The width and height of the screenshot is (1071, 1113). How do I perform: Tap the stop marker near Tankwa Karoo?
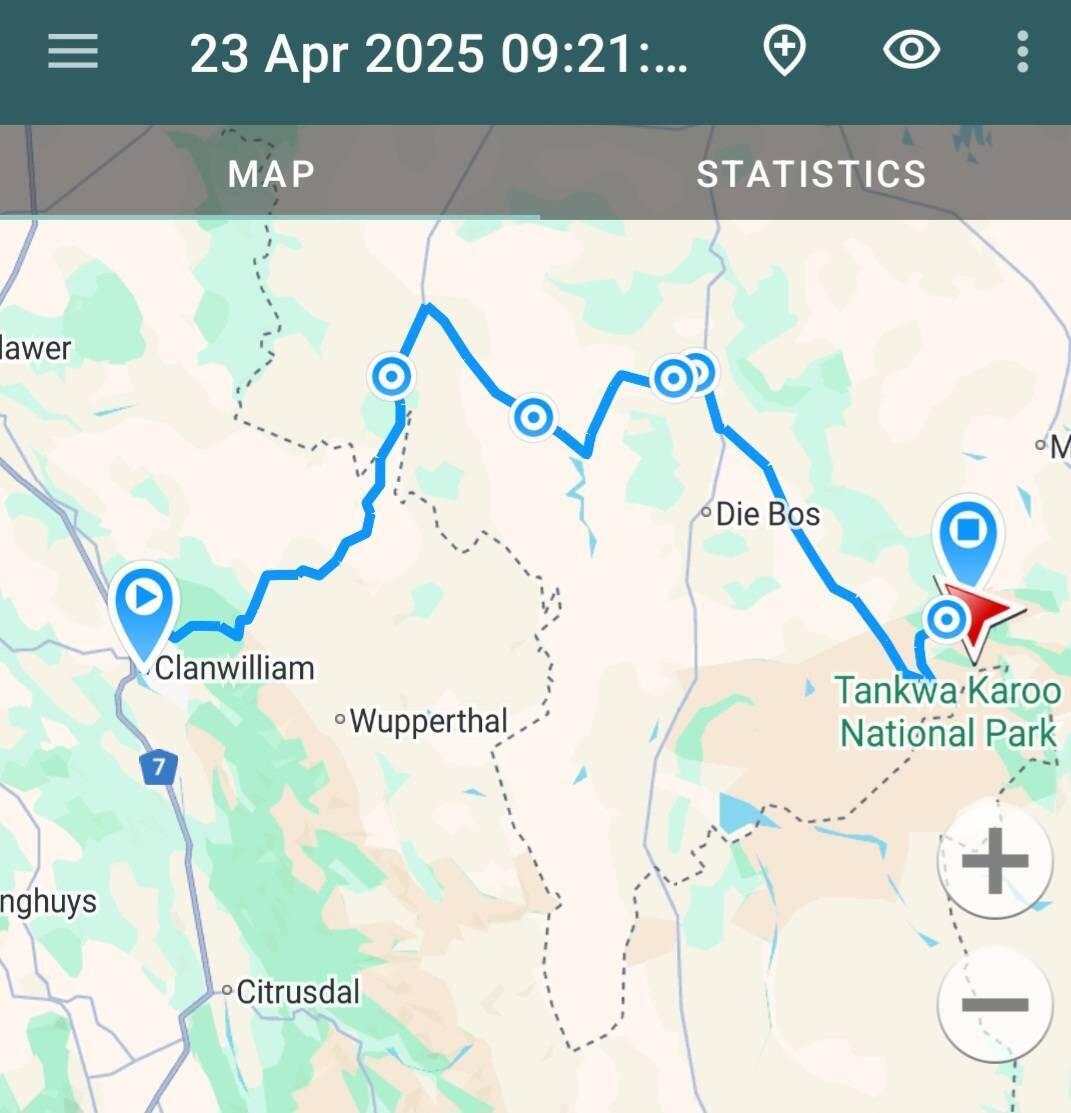[x=966, y=532]
